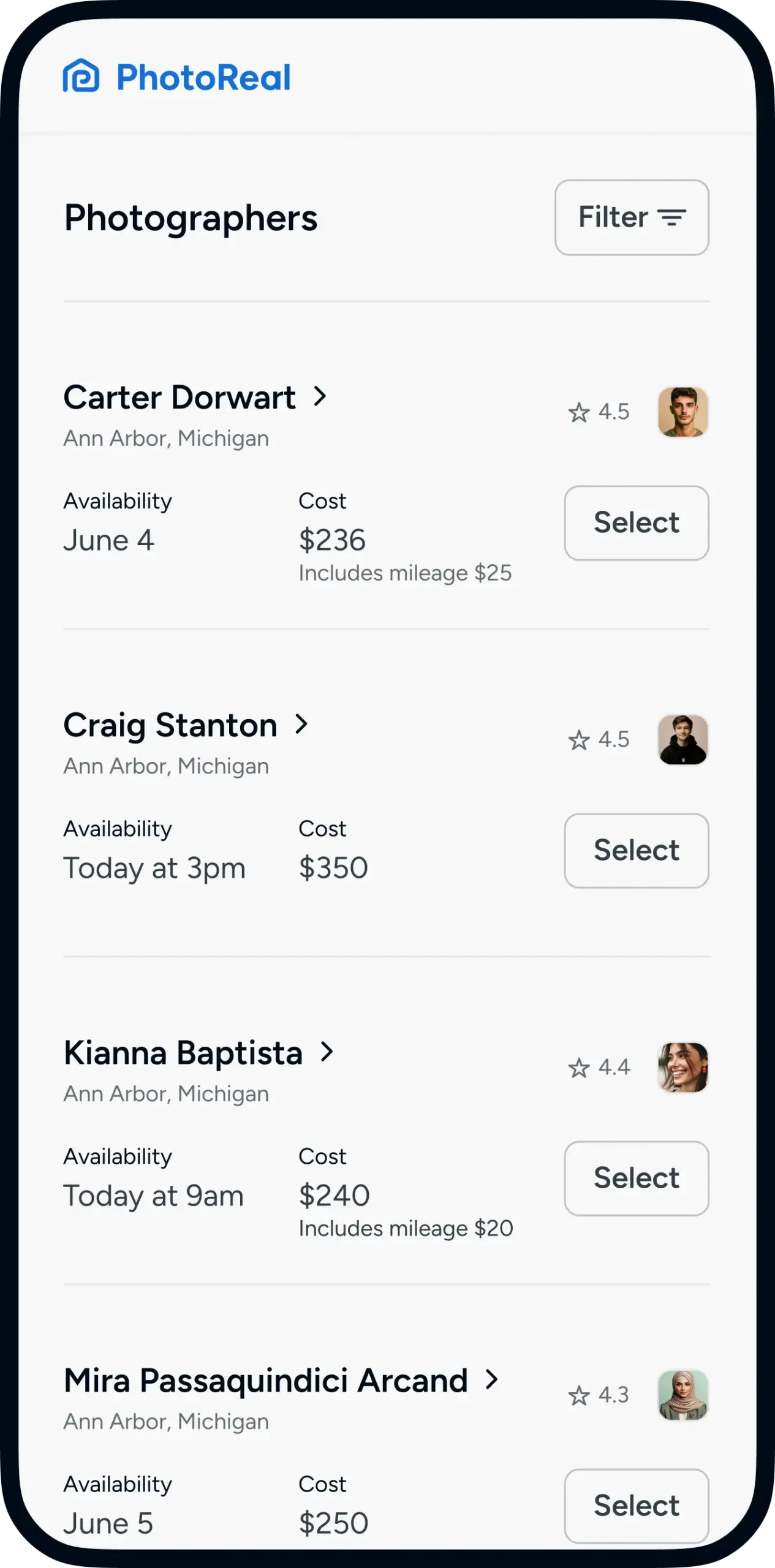Select Craig Stanton for $350

pos(636,851)
